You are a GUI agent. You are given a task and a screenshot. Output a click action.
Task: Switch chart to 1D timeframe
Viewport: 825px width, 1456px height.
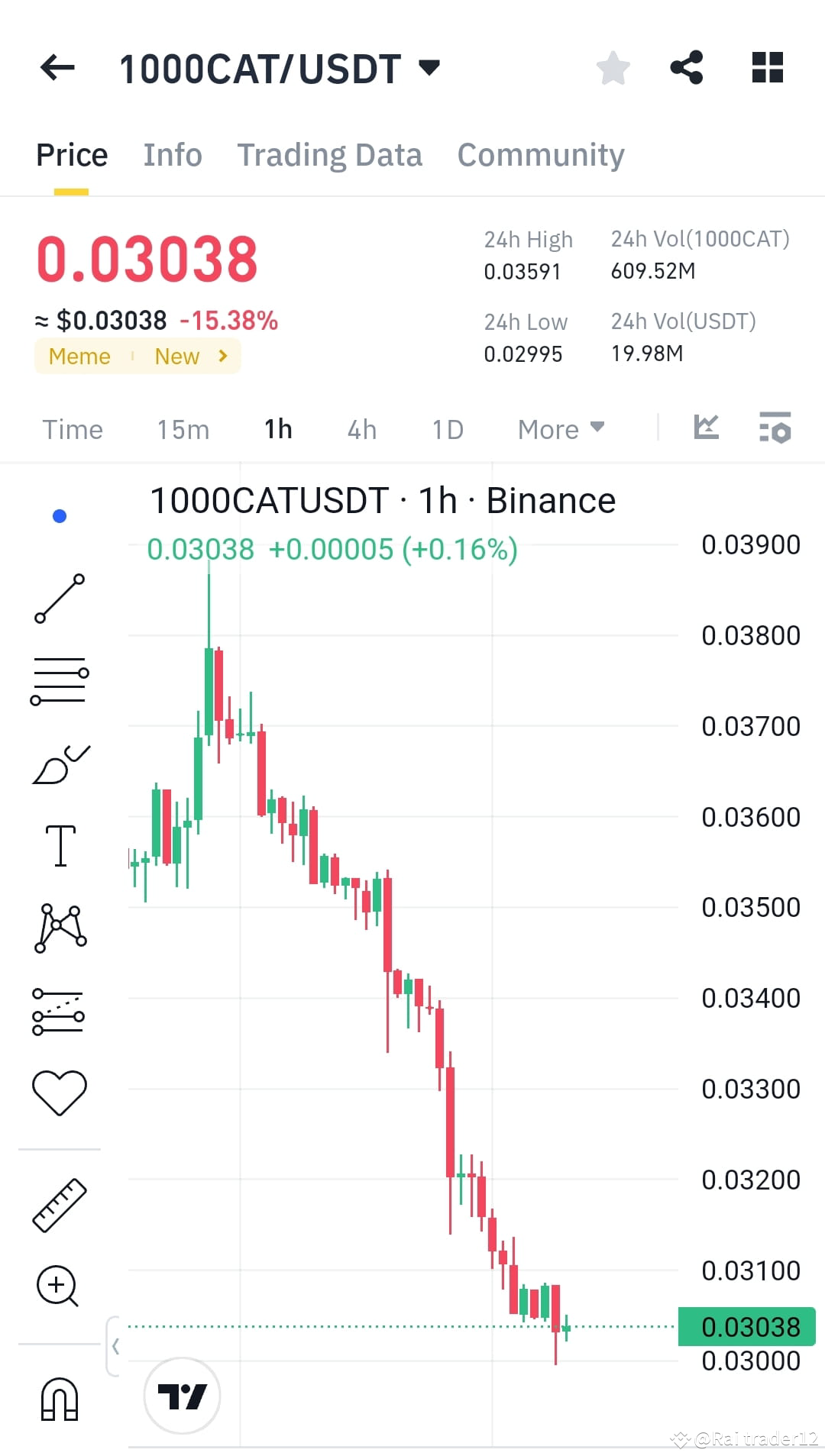pos(447,429)
